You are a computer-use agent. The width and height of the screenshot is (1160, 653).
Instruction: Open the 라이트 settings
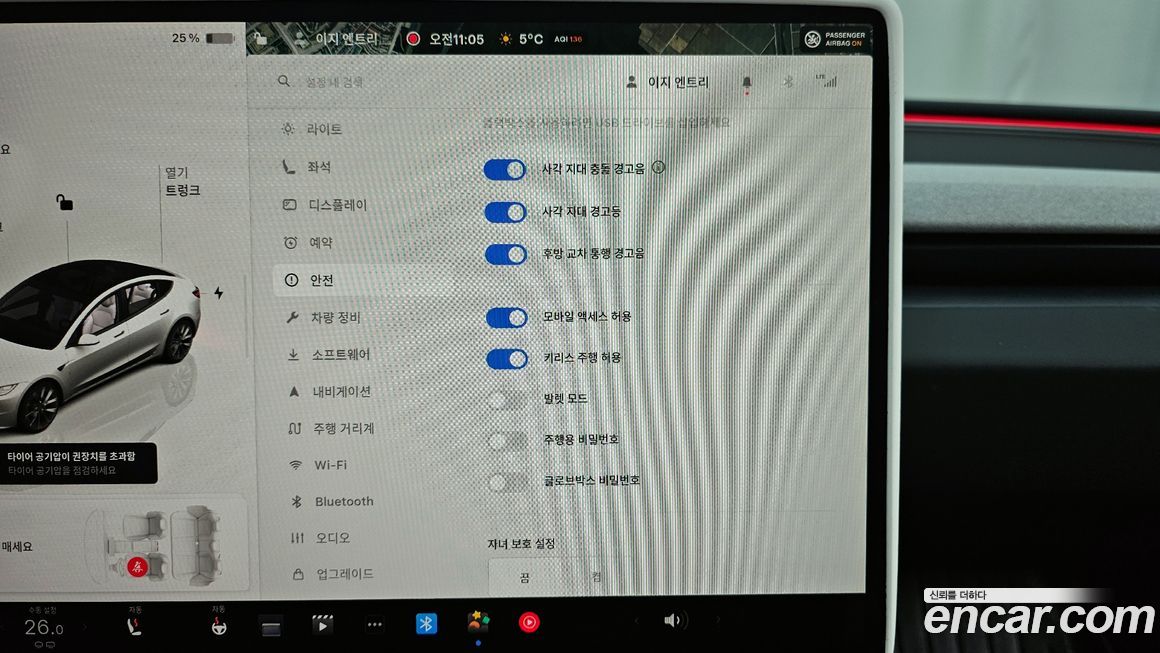(323, 129)
